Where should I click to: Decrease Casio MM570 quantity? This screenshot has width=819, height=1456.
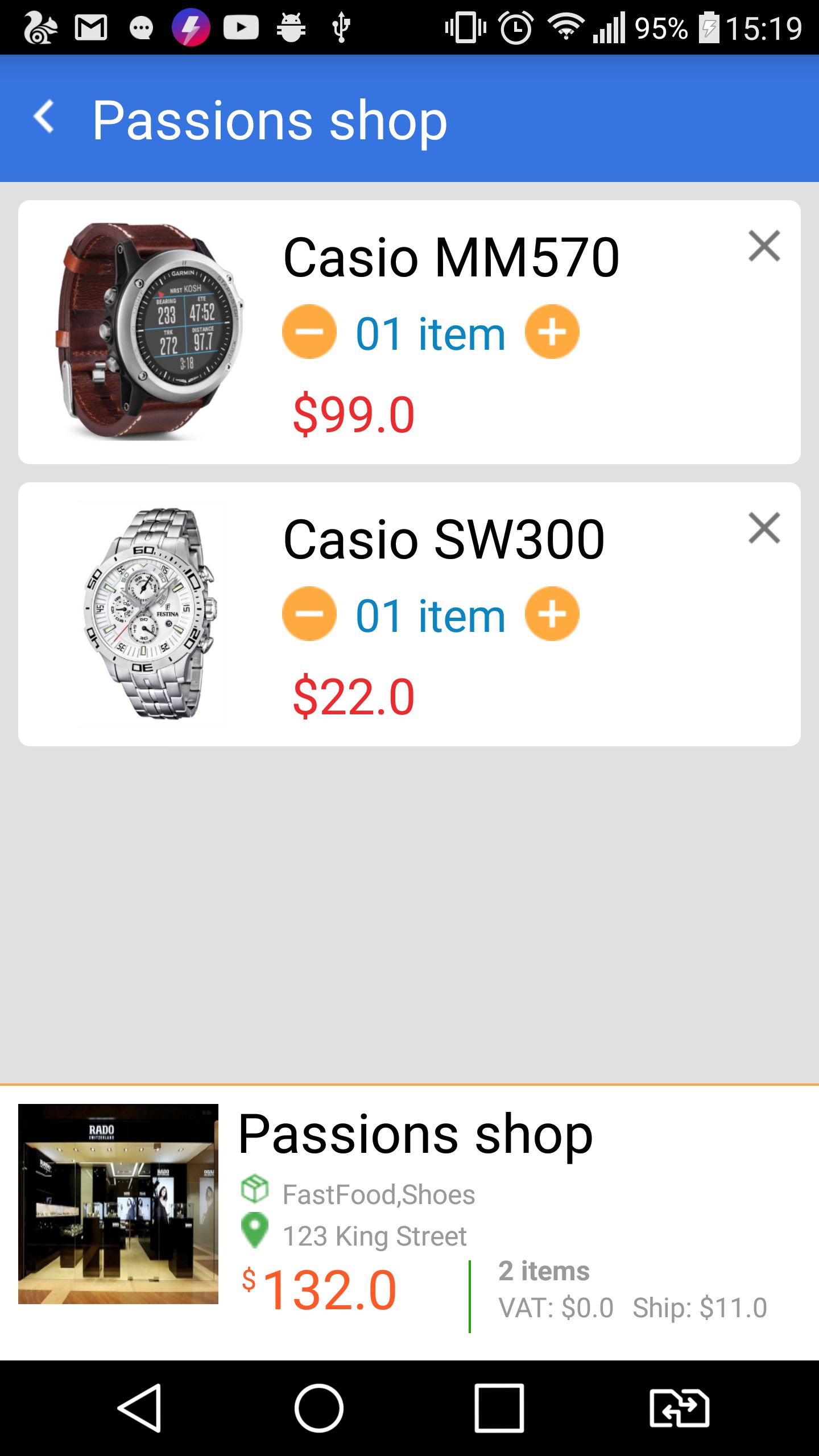309,332
